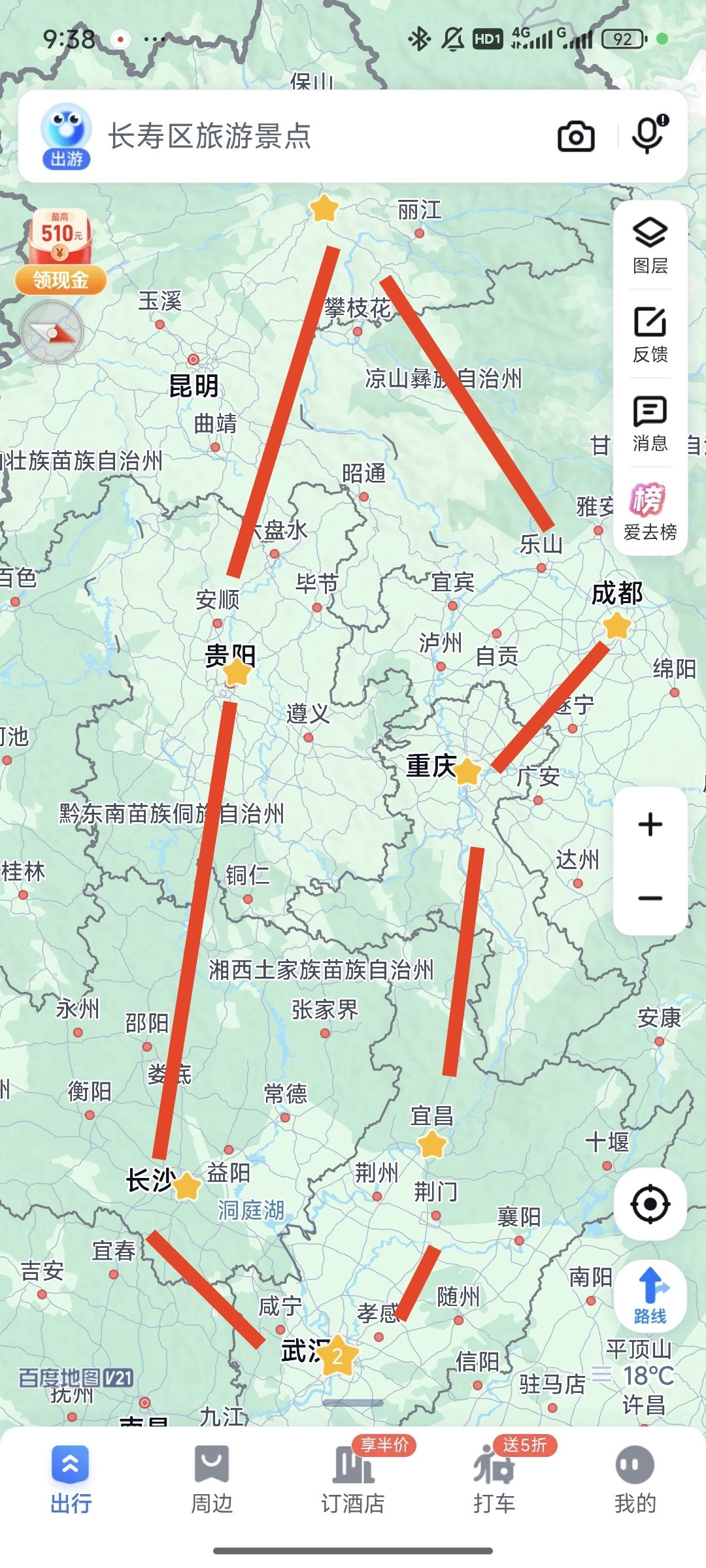Open the 消息 messages panel

point(650,423)
